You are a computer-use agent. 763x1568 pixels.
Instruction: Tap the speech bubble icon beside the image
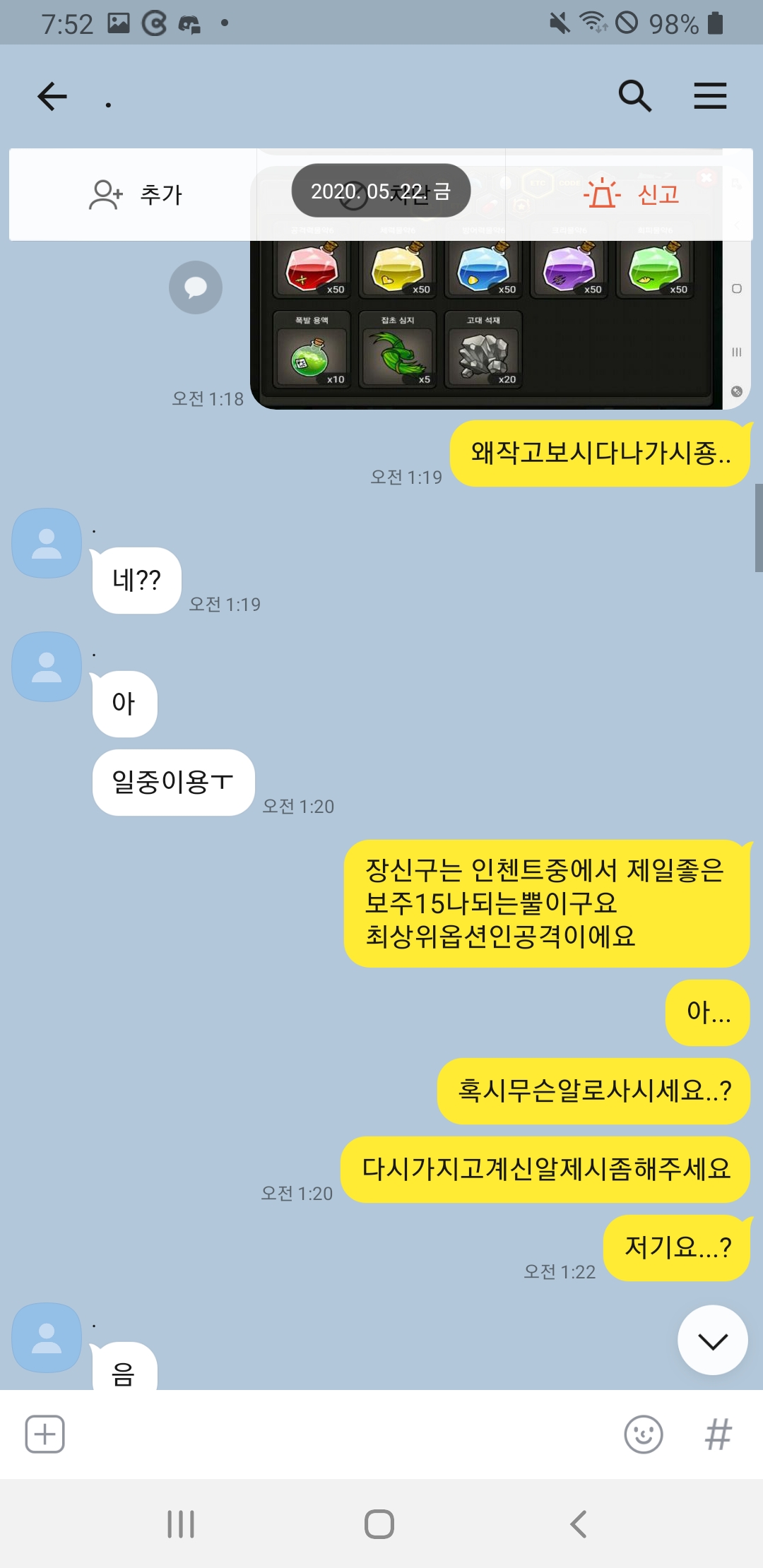point(196,287)
